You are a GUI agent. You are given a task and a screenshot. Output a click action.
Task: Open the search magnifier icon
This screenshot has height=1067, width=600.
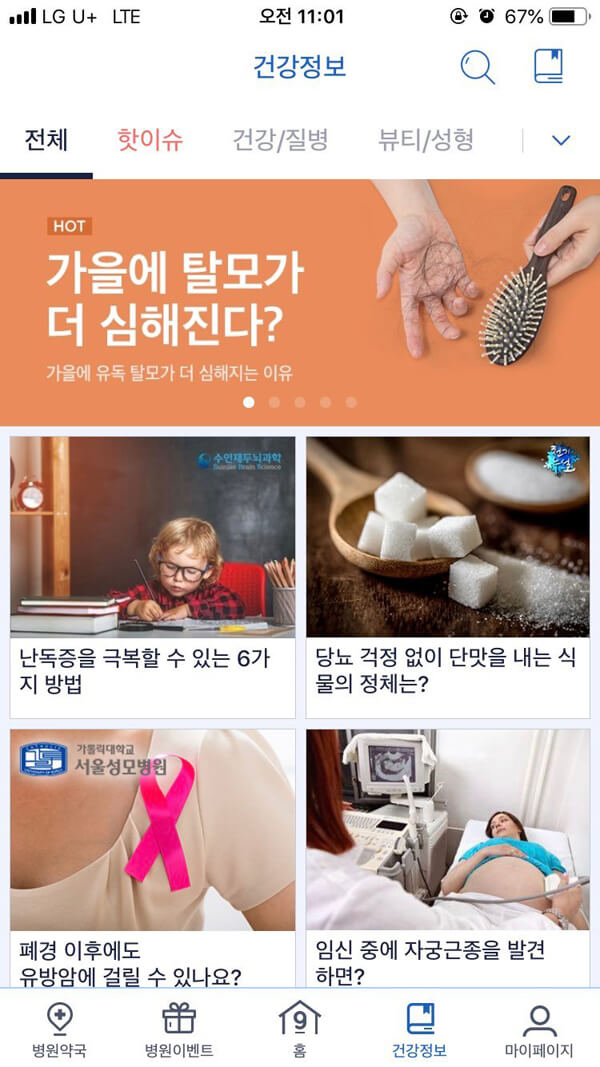click(477, 67)
